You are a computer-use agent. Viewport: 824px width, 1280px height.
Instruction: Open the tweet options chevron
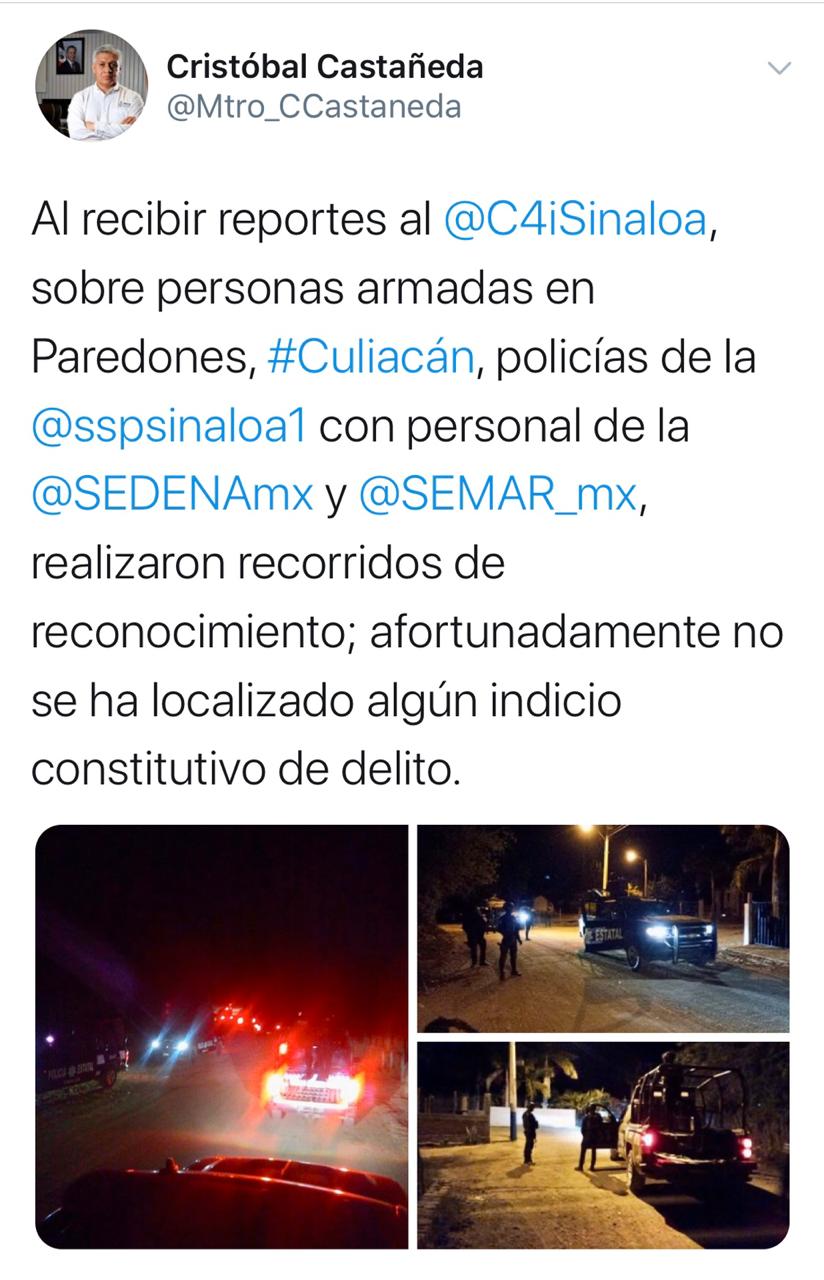[778, 69]
